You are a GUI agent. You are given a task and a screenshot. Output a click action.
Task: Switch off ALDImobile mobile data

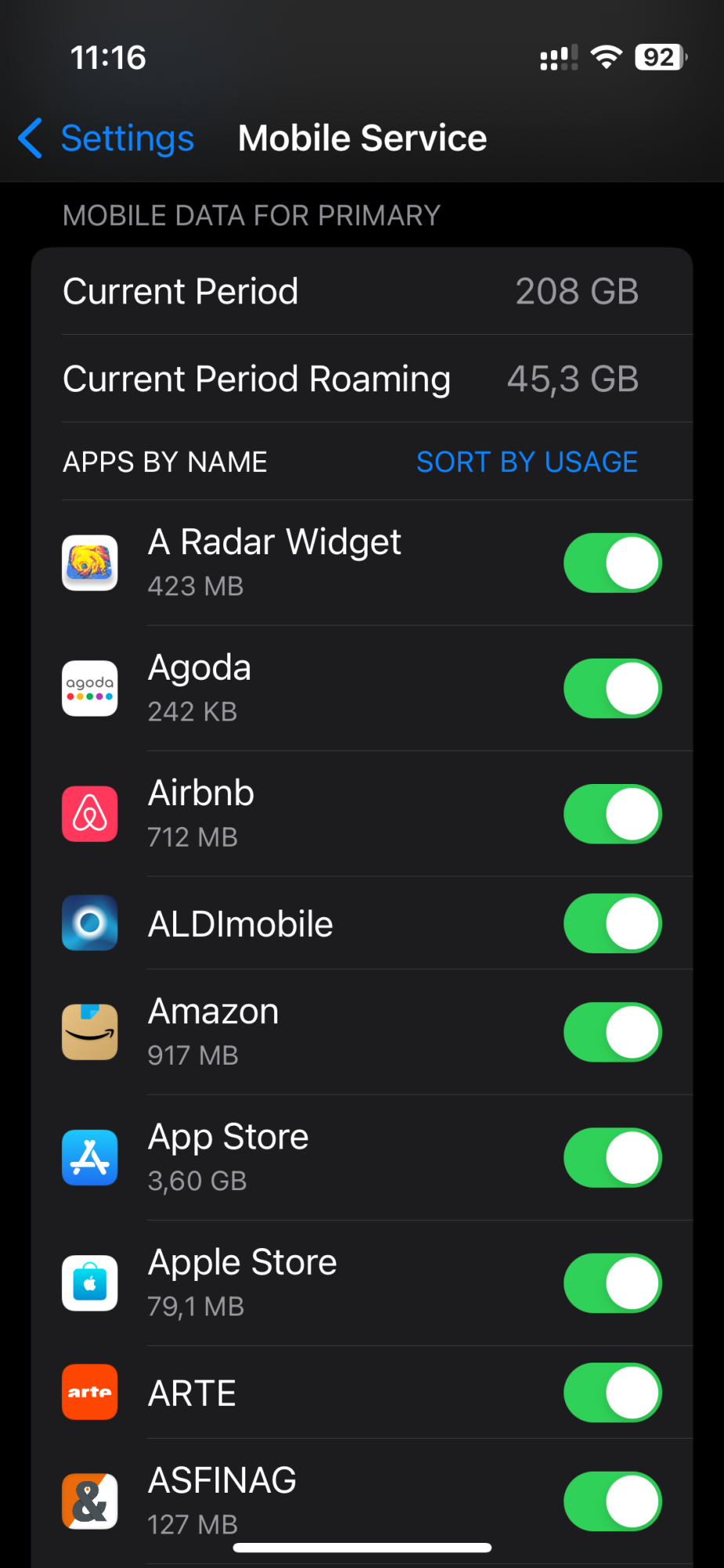pyautogui.click(x=612, y=924)
